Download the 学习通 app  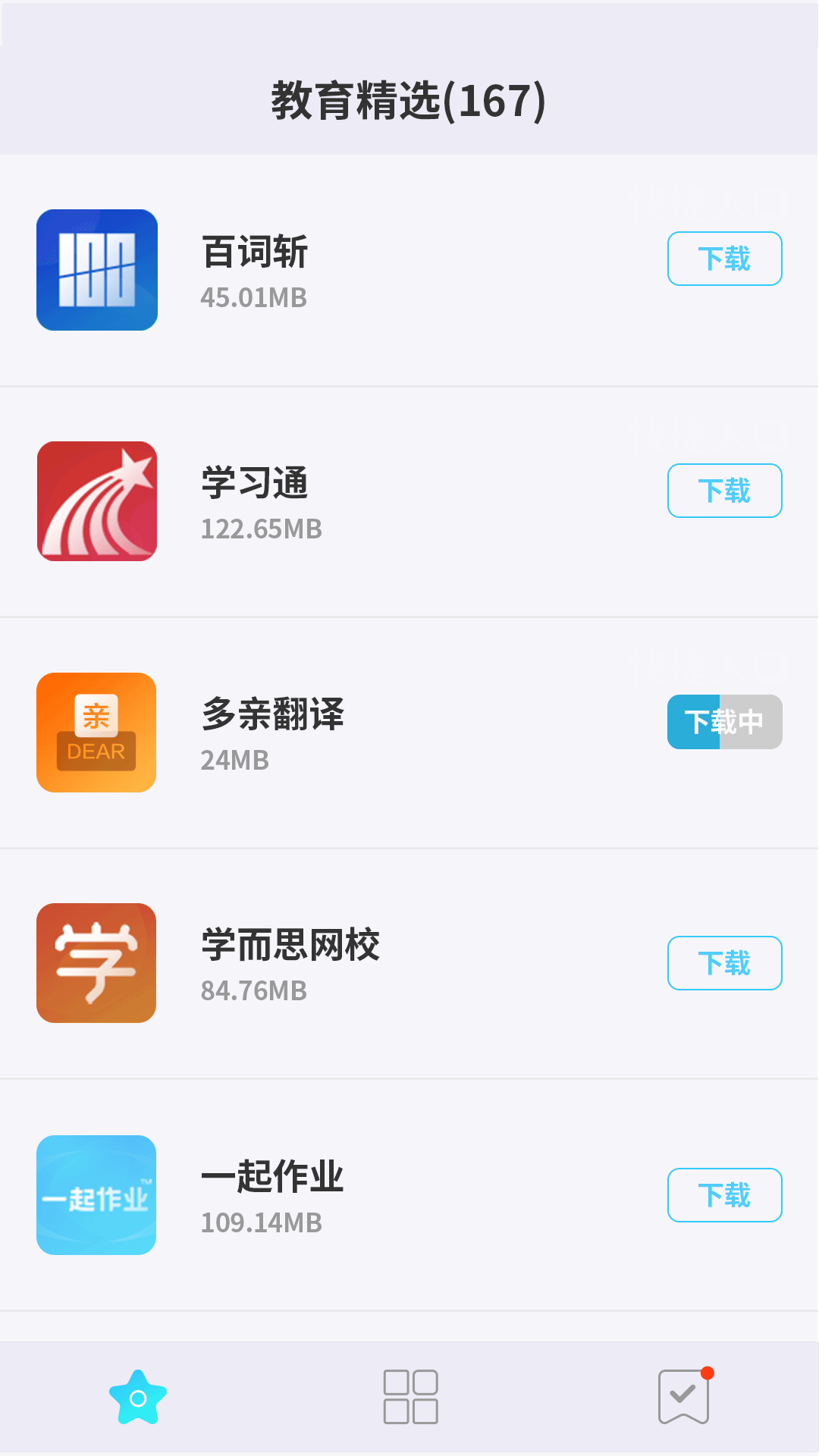coord(724,491)
